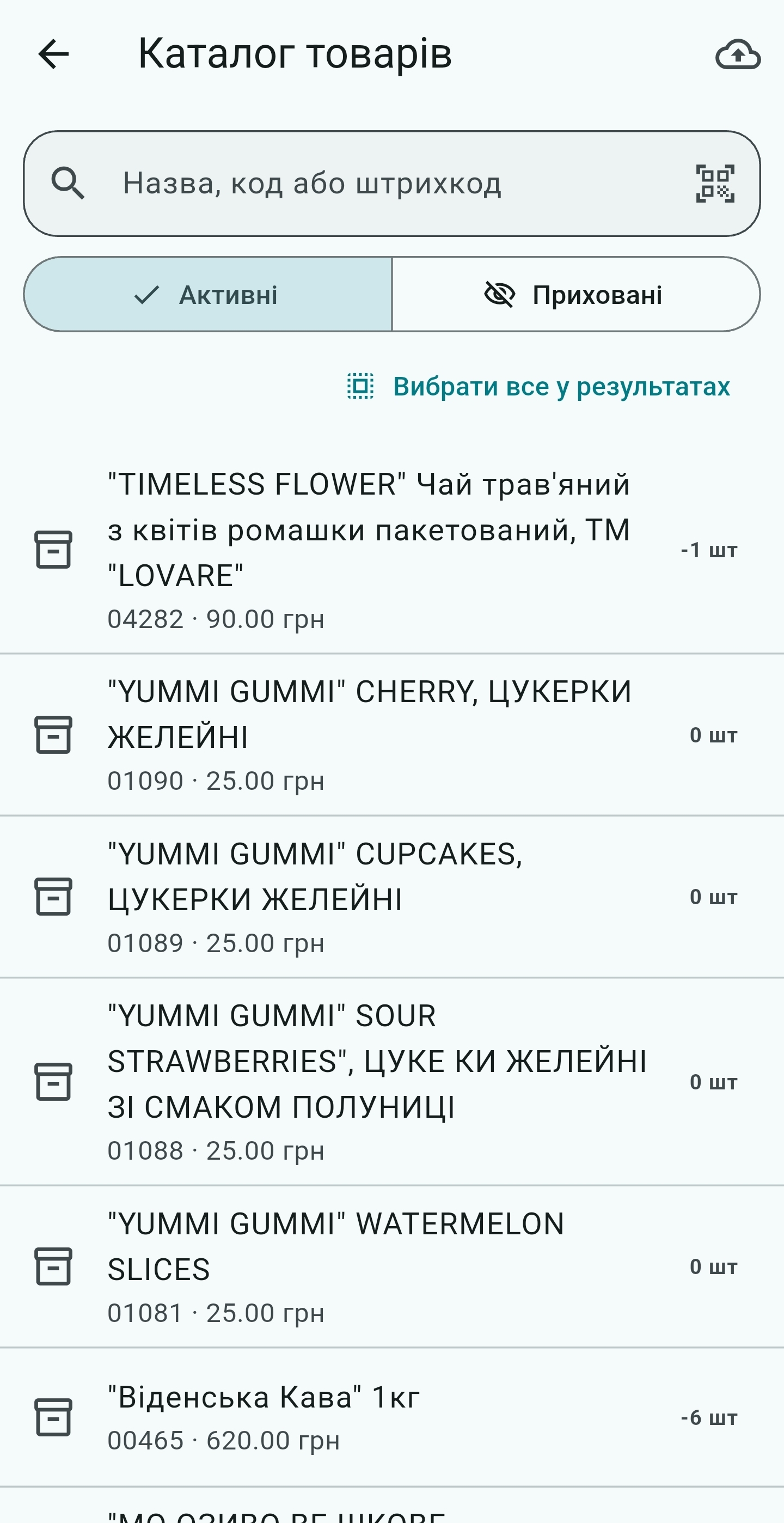
Task: Open Віденська Кава 1кг product
Action: [391, 1417]
